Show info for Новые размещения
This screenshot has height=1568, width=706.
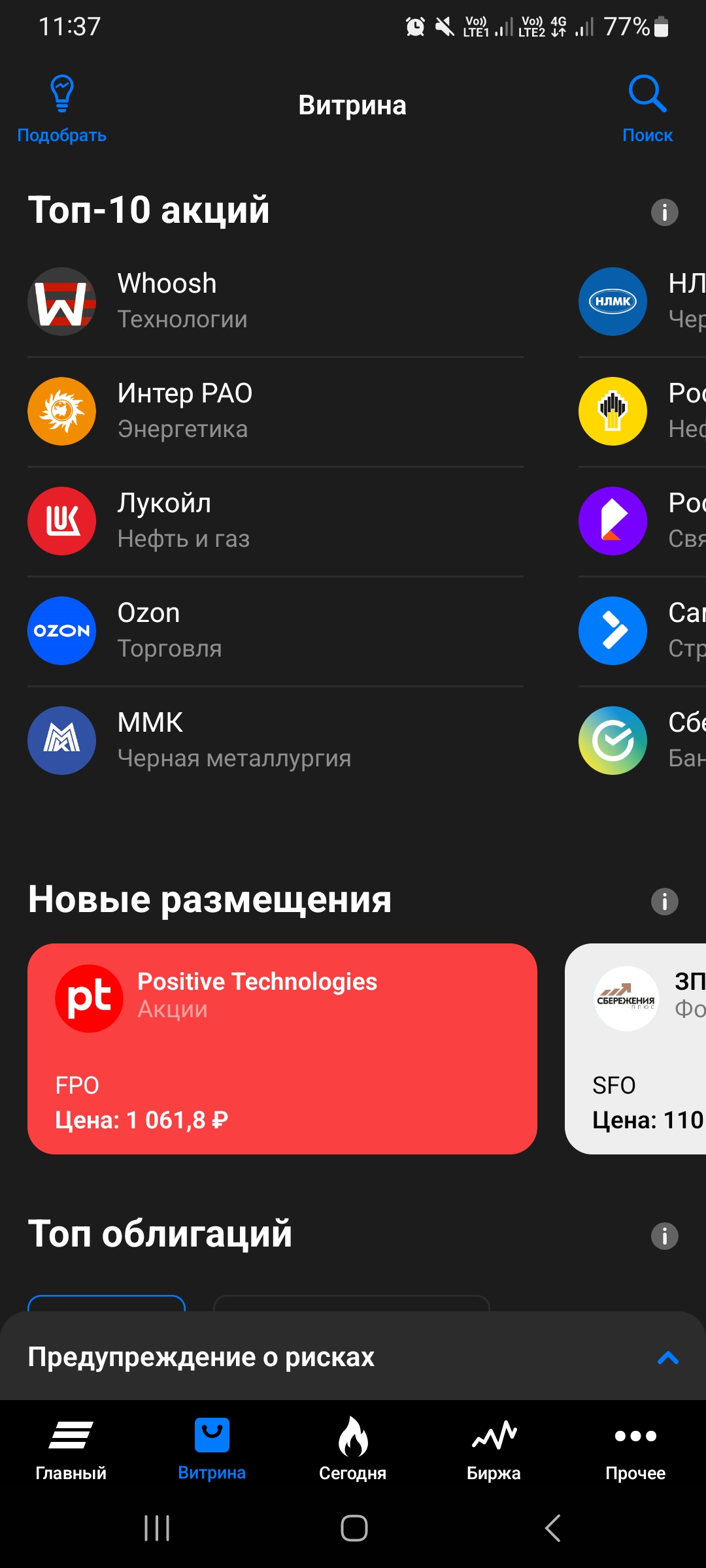click(664, 902)
